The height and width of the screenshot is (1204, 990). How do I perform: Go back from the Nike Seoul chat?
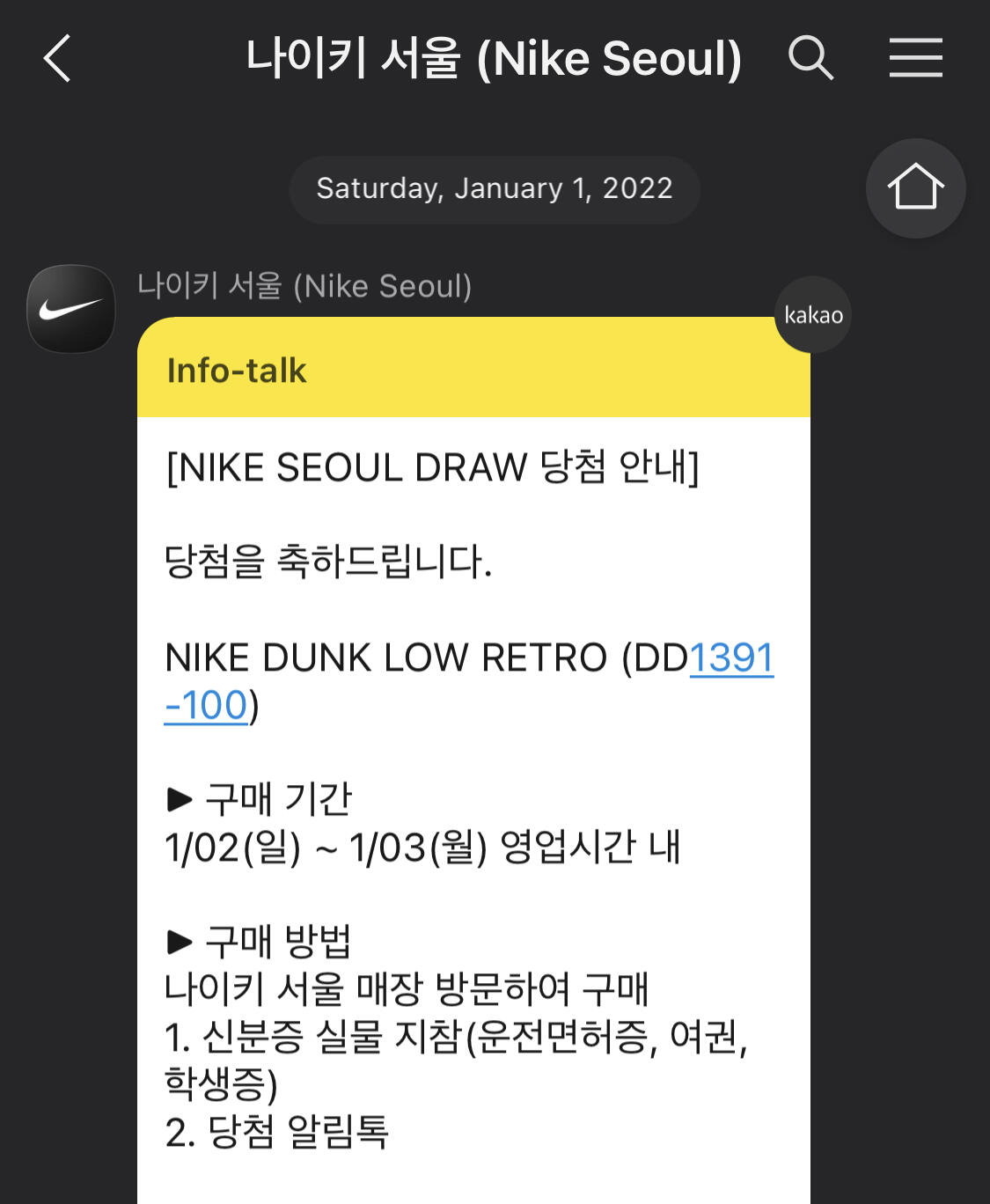click(x=57, y=59)
